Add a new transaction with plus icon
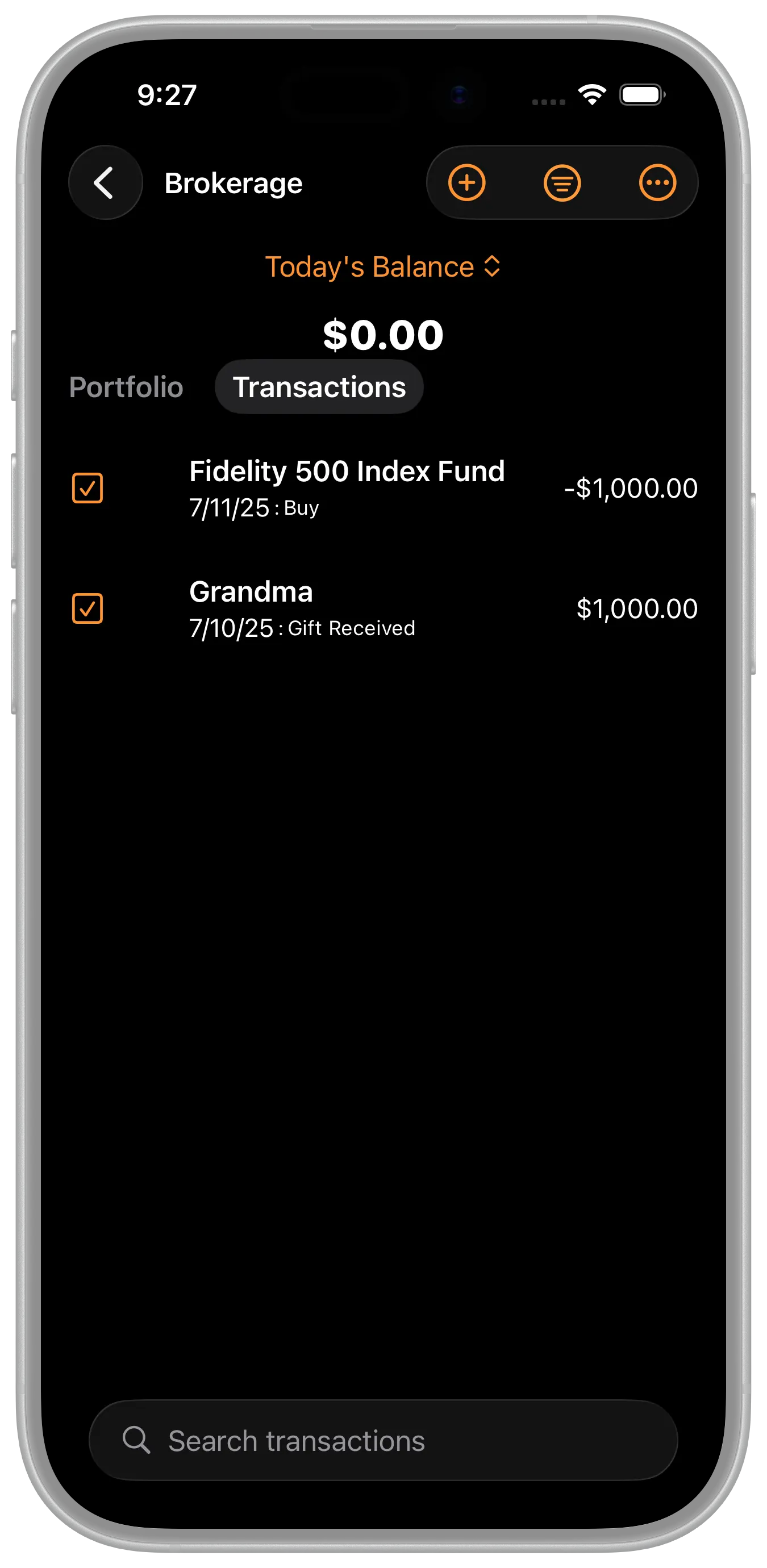Image resolution: width=767 pixels, height=1568 pixels. click(x=467, y=182)
